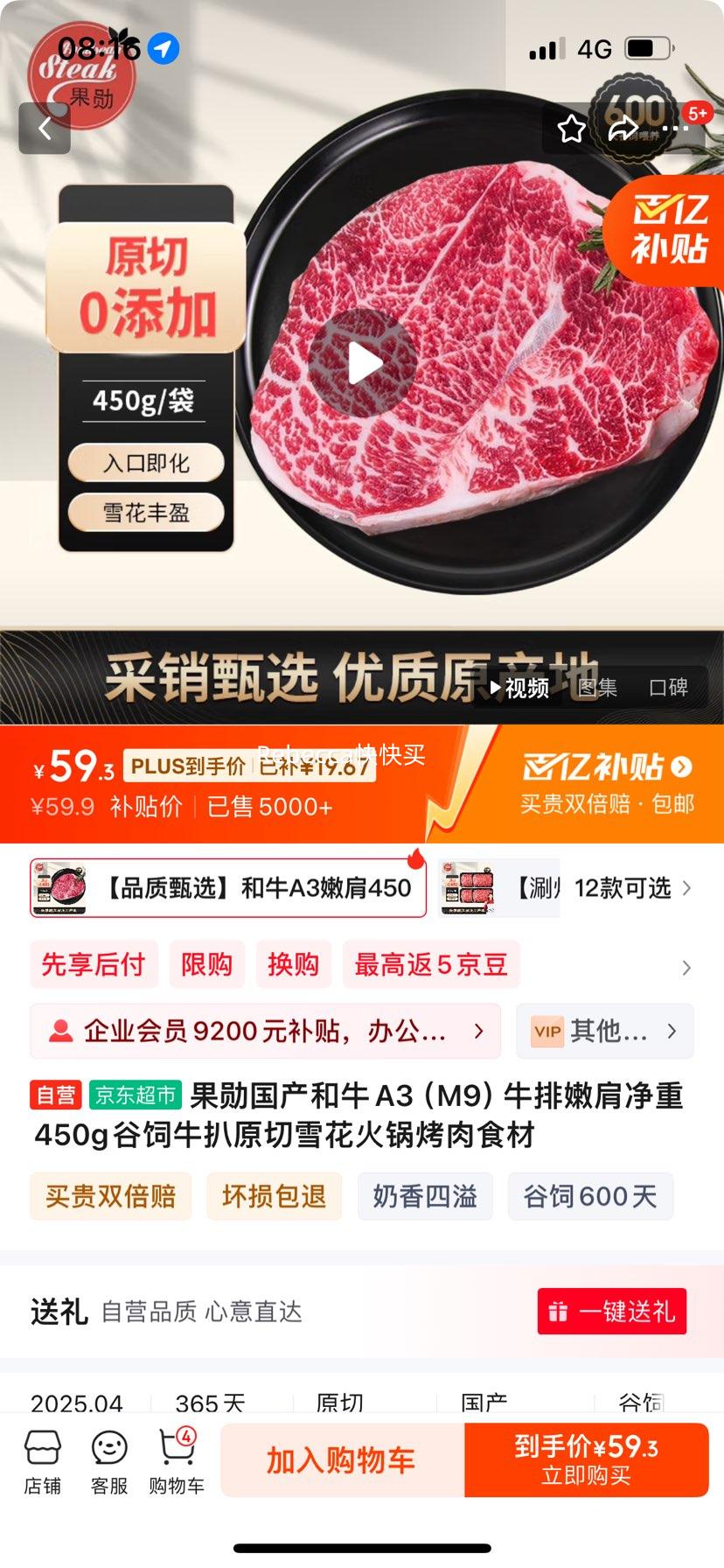
Task: Open sharing options with the share icon
Action: [x=623, y=128]
